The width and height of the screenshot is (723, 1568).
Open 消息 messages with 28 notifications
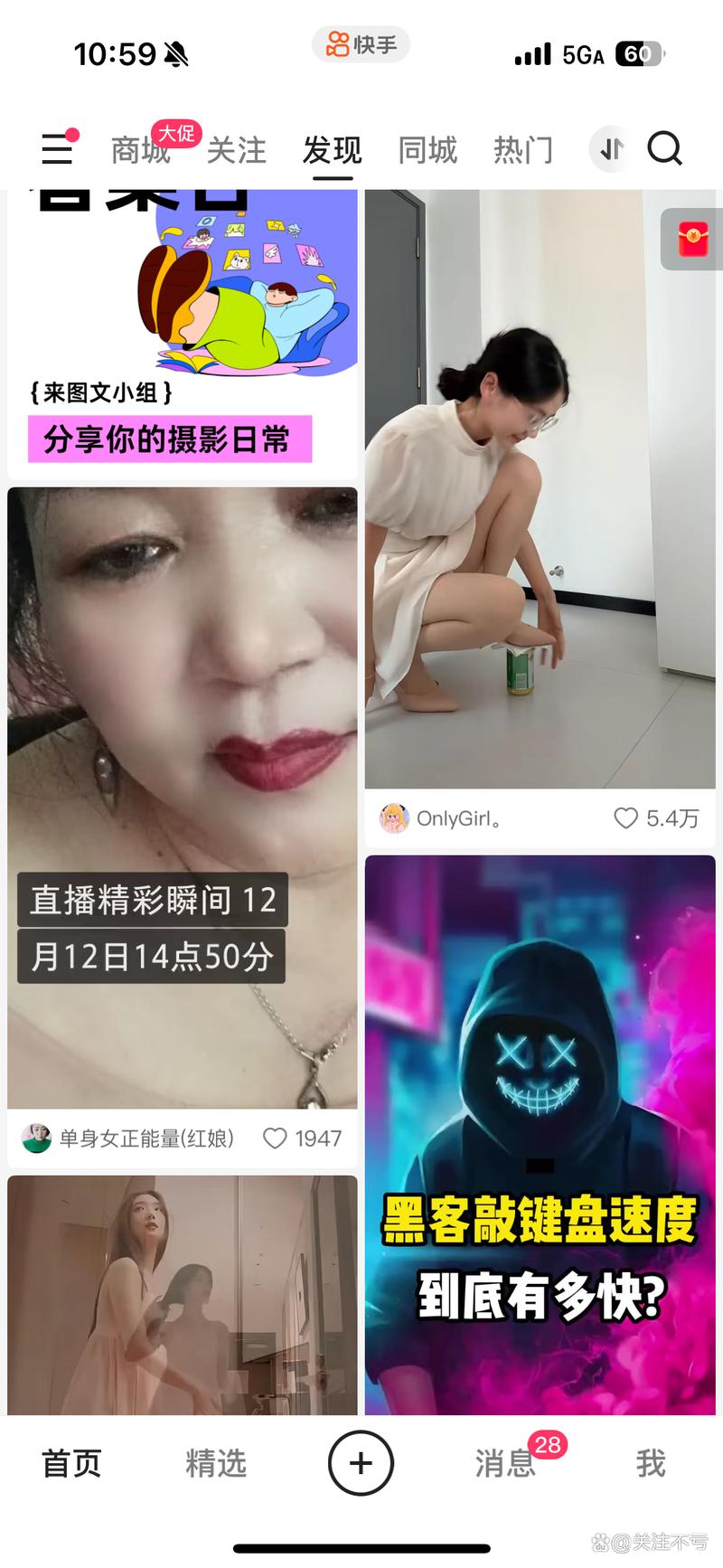click(503, 1463)
